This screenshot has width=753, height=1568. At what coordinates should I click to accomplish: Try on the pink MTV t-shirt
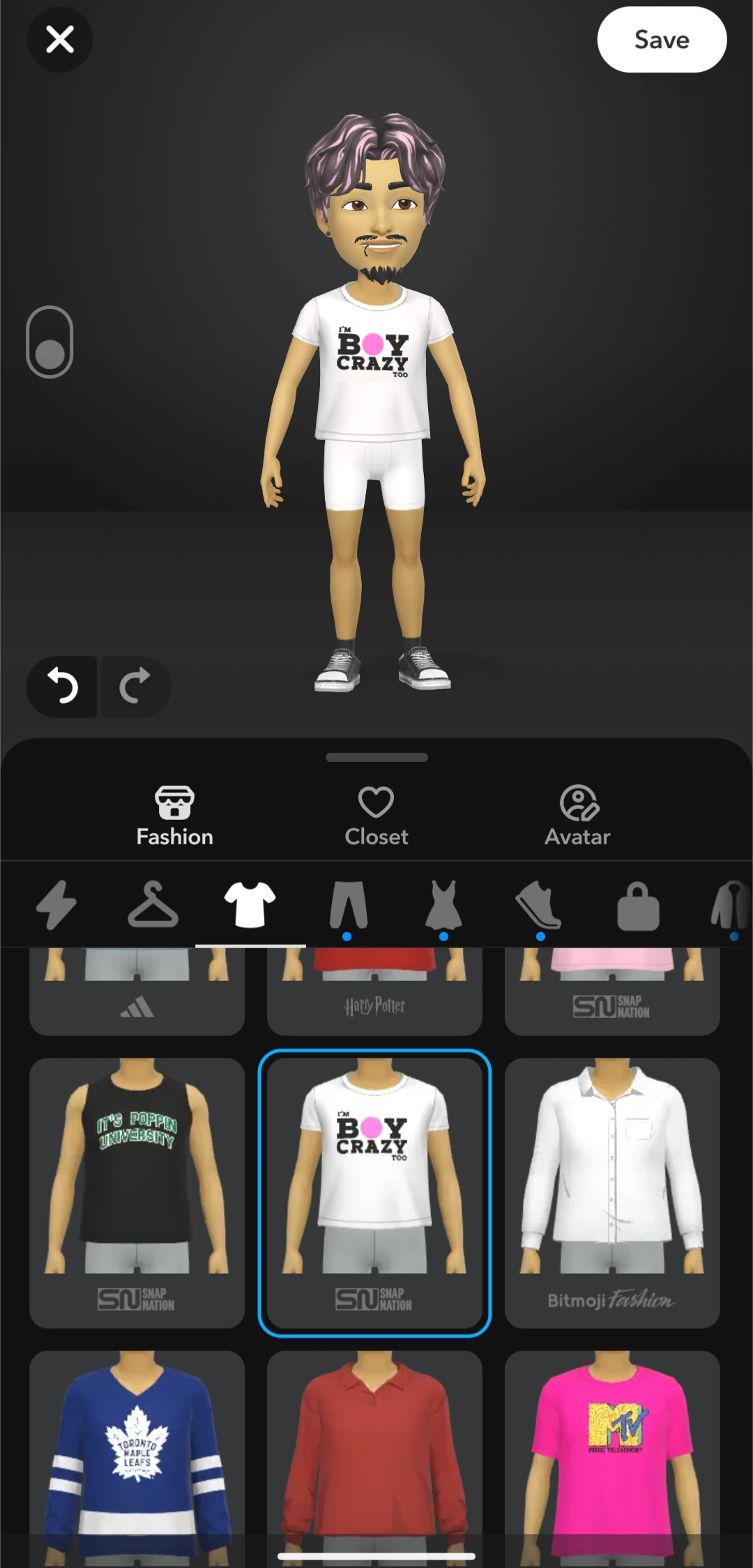(612, 1457)
